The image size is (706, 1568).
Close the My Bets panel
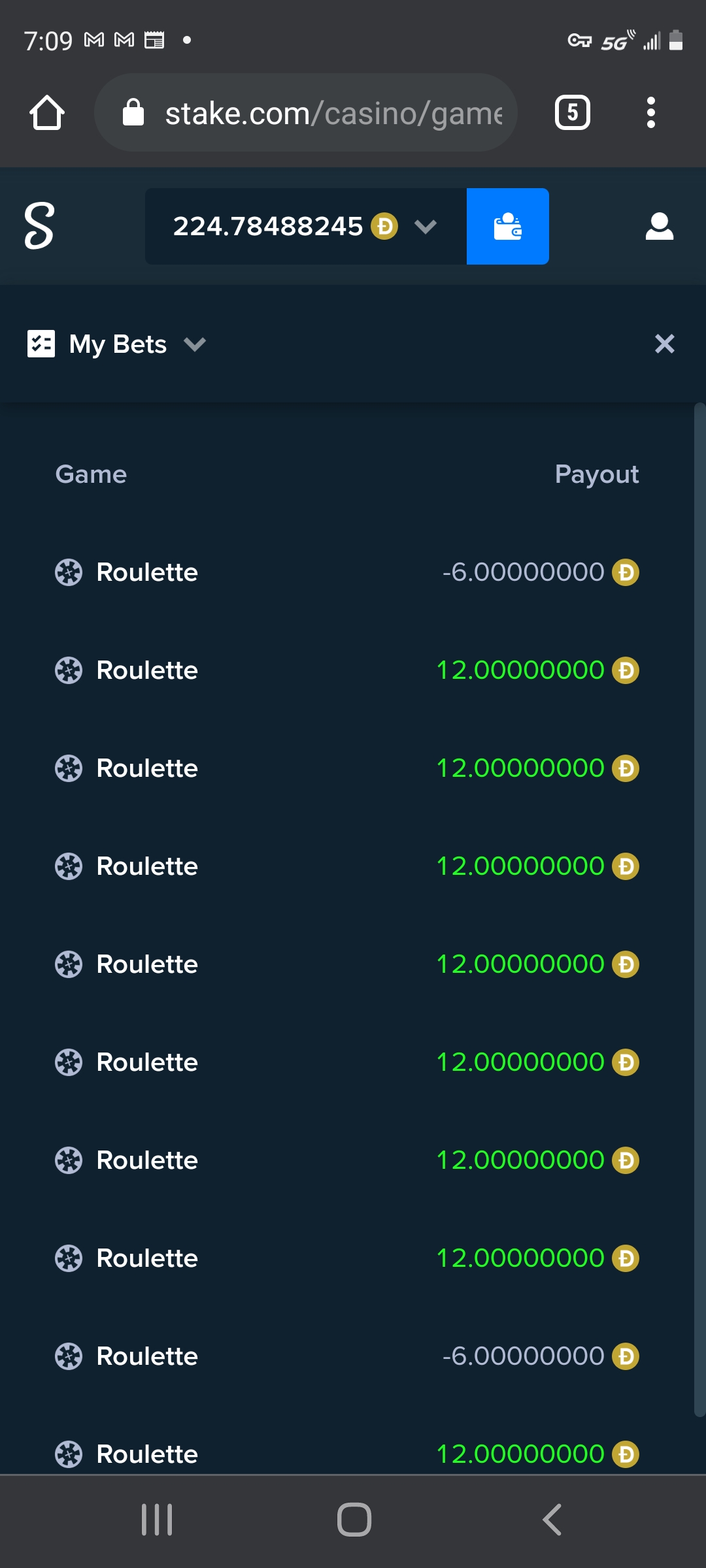(665, 344)
